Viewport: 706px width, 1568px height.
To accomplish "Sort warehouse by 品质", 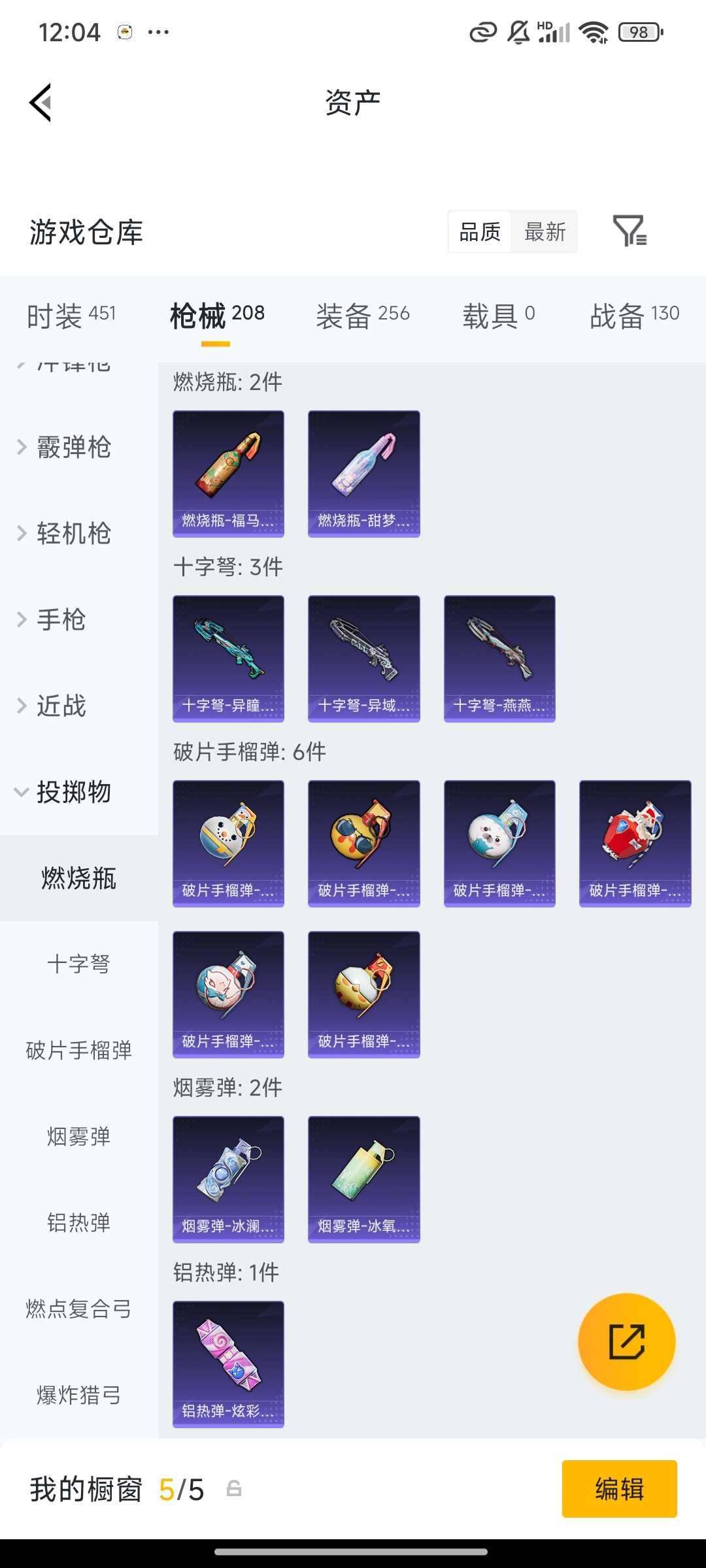I will tap(480, 232).
